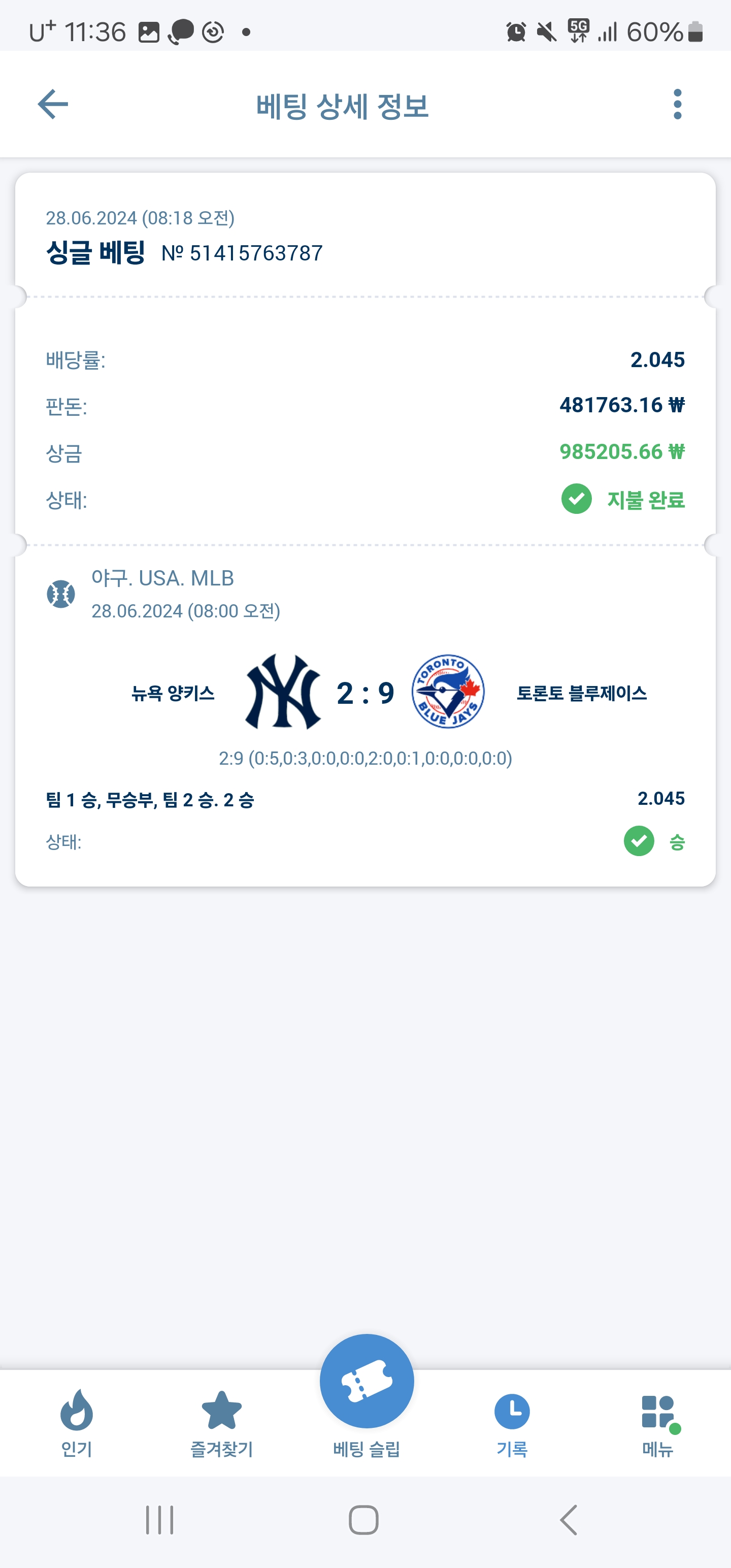731x1568 pixels.
Task: Open the system recent apps button
Action: [x=159, y=1520]
